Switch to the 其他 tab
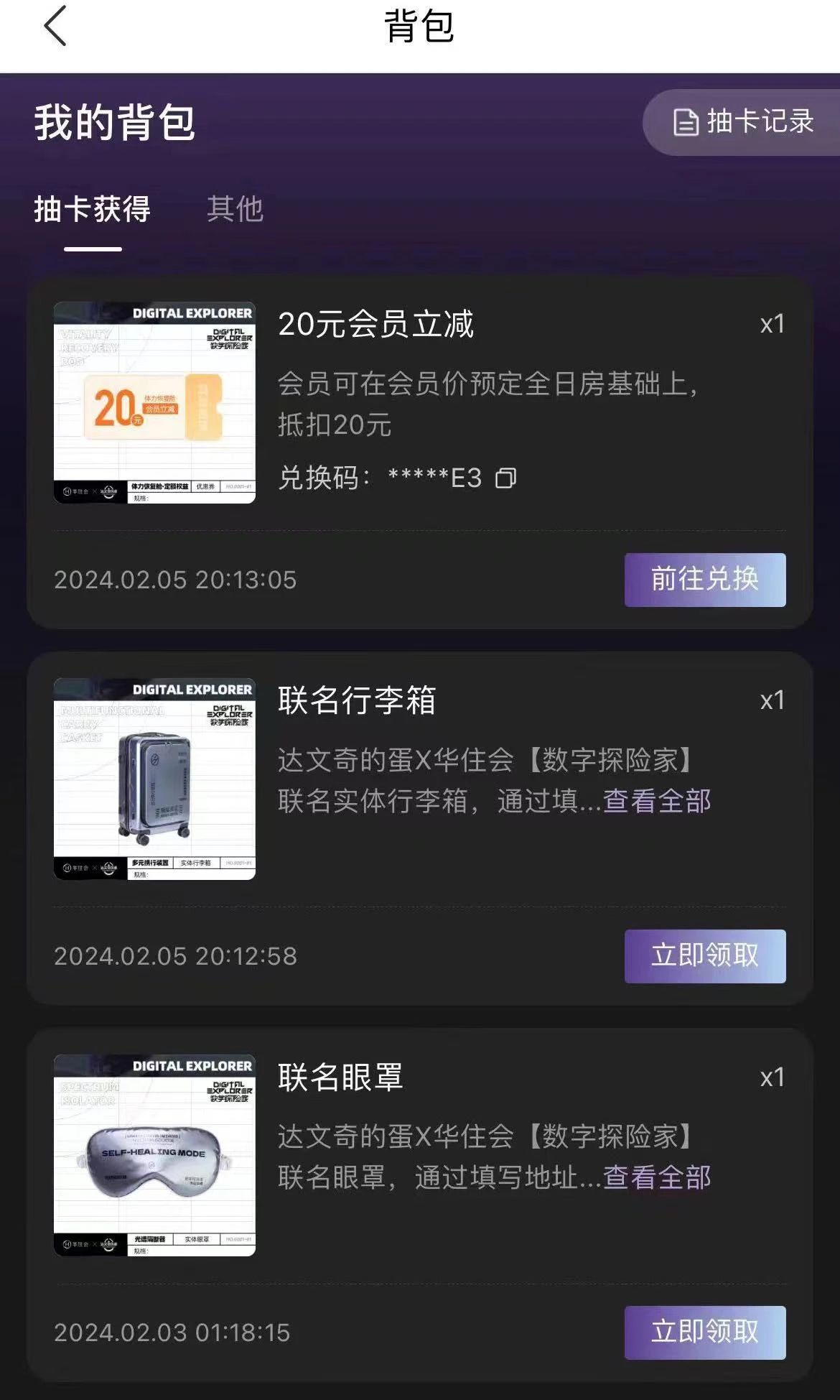The height and width of the screenshot is (1400, 840). [235, 209]
